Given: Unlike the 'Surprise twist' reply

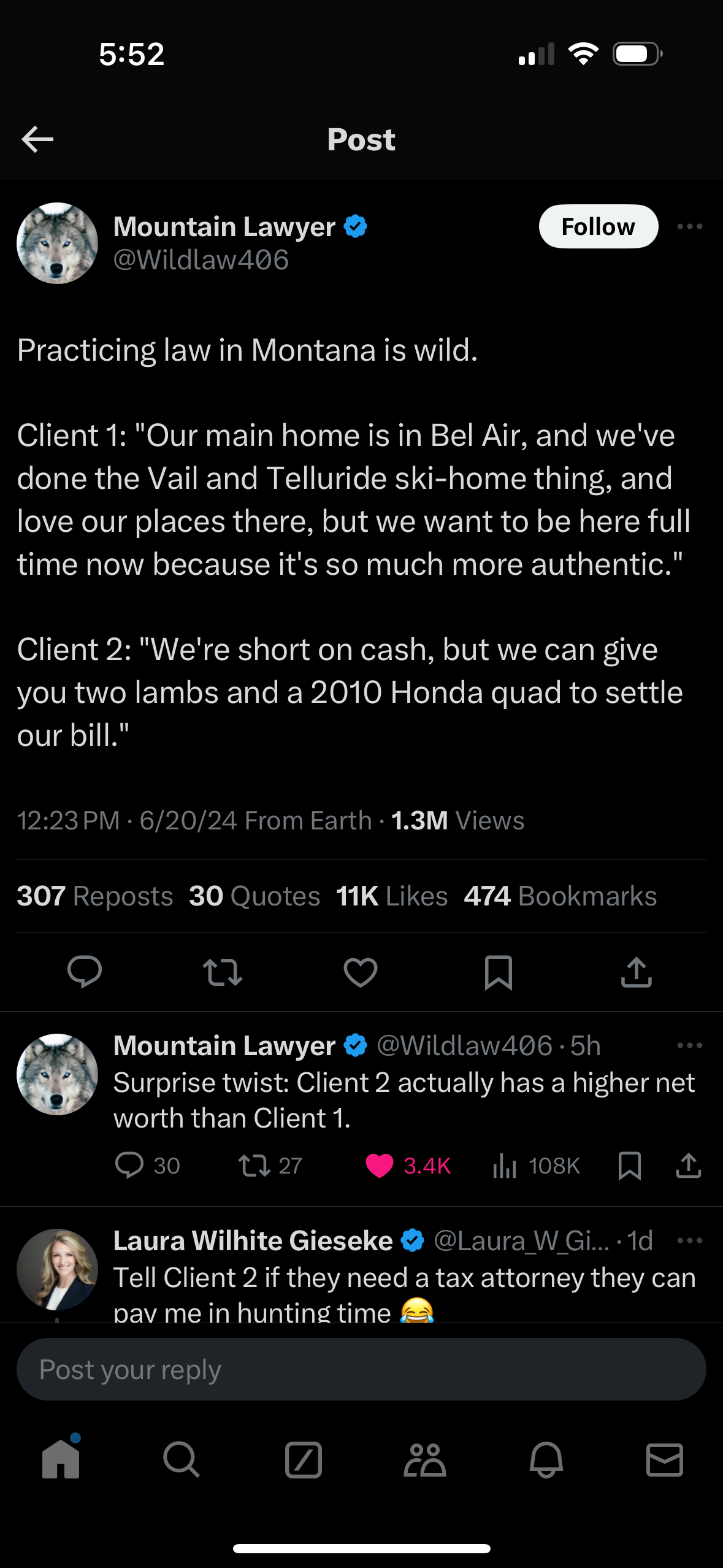Looking at the screenshot, I should click(x=380, y=1166).
